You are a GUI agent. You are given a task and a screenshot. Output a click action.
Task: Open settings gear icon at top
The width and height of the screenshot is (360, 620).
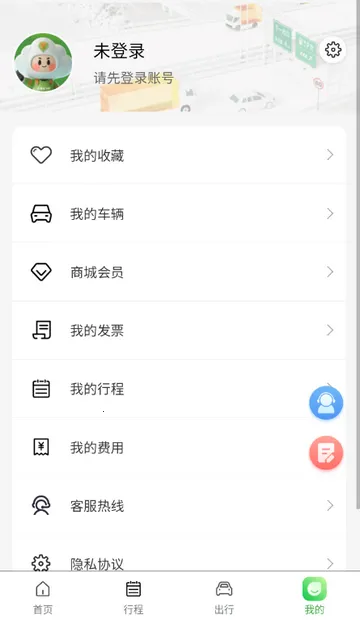click(x=333, y=50)
